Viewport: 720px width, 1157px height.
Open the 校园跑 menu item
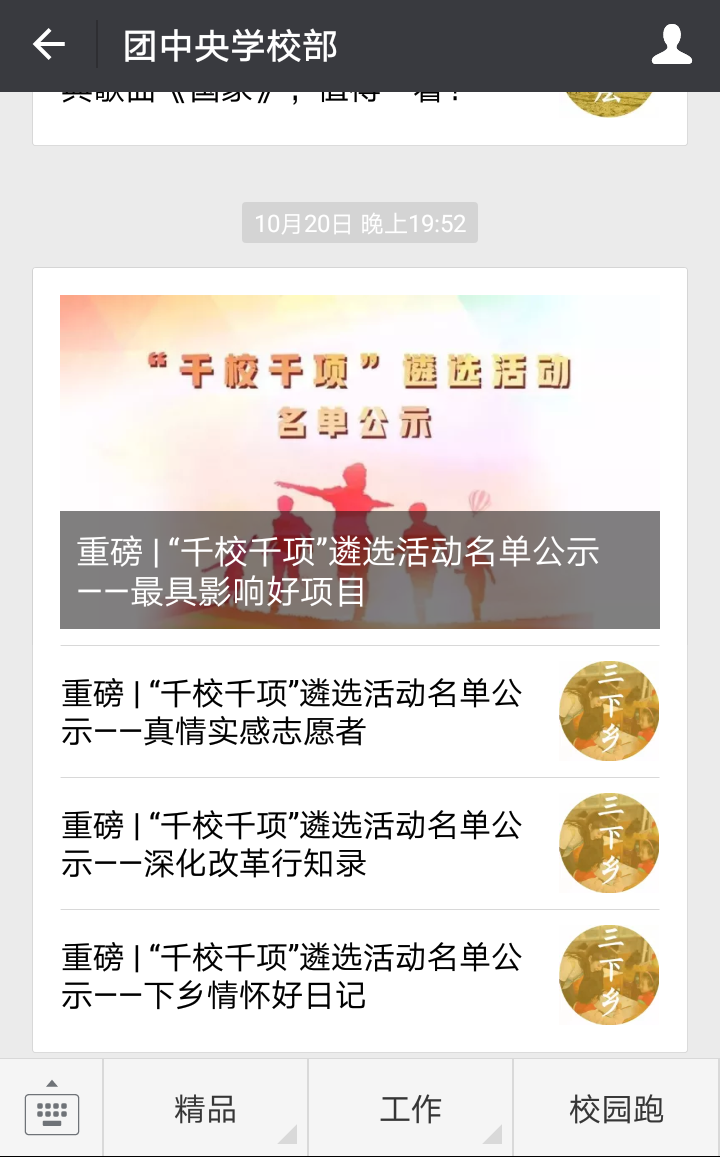(x=616, y=1108)
